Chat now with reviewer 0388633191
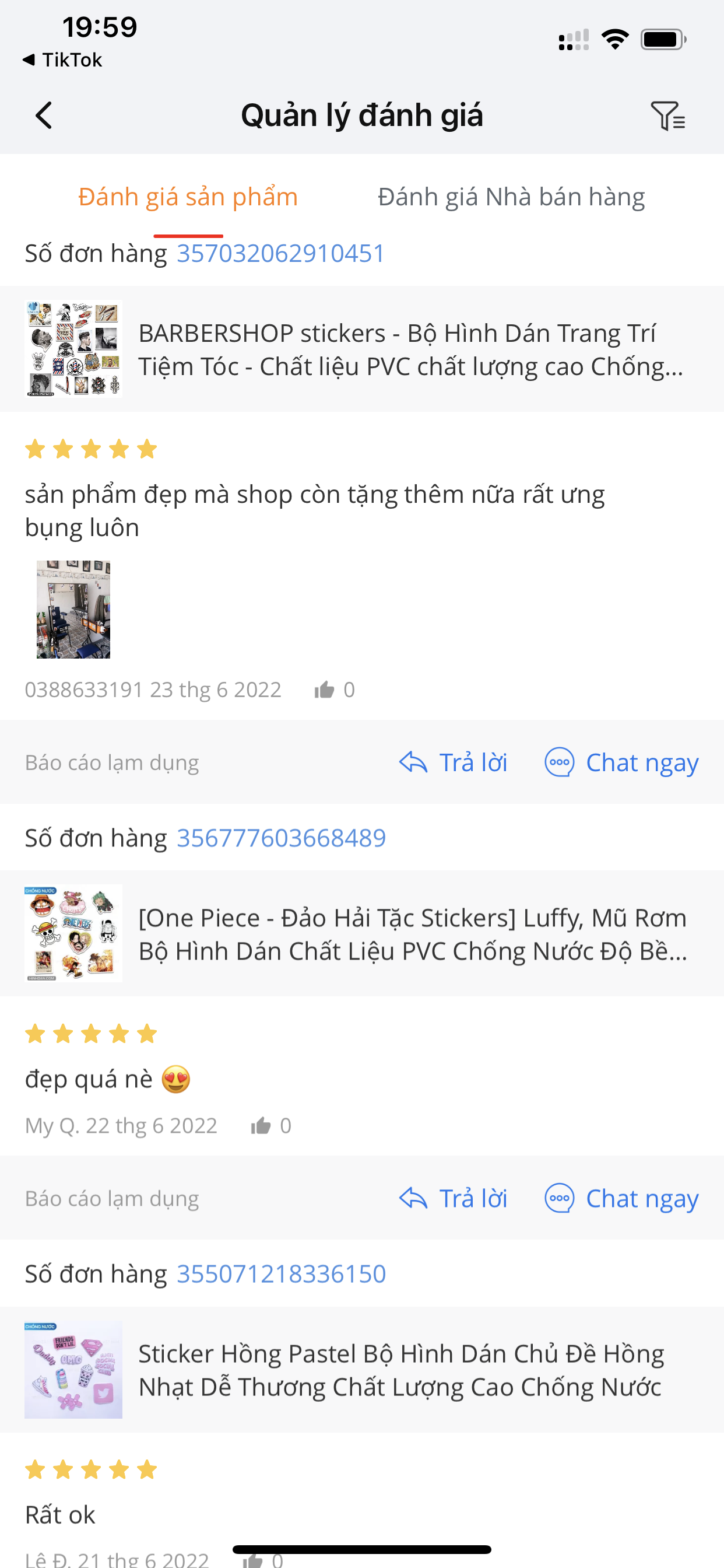724x1568 pixels. point(622,762)
